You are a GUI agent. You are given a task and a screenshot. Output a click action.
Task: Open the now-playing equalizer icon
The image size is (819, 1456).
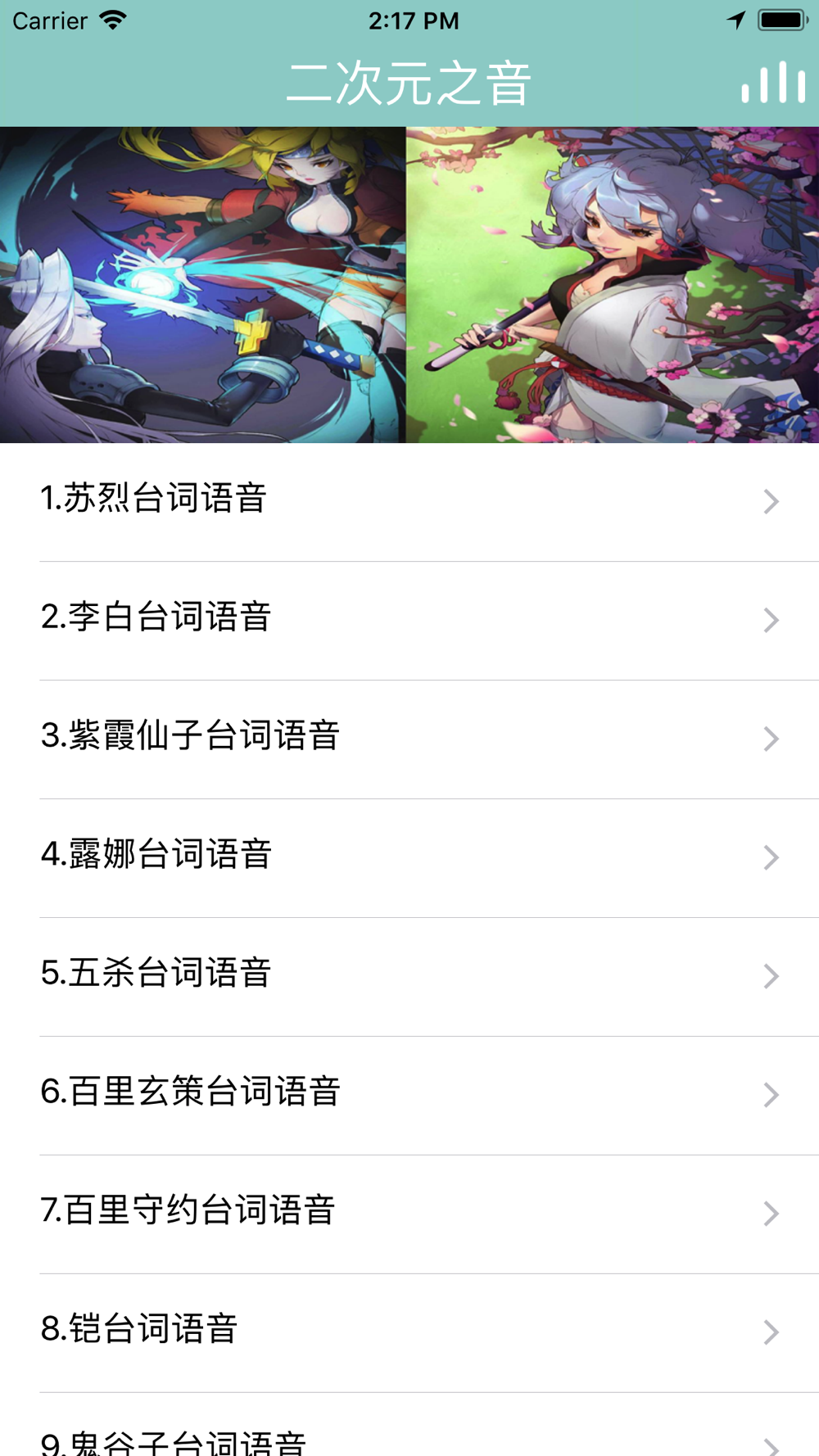(x=773, y=83)
